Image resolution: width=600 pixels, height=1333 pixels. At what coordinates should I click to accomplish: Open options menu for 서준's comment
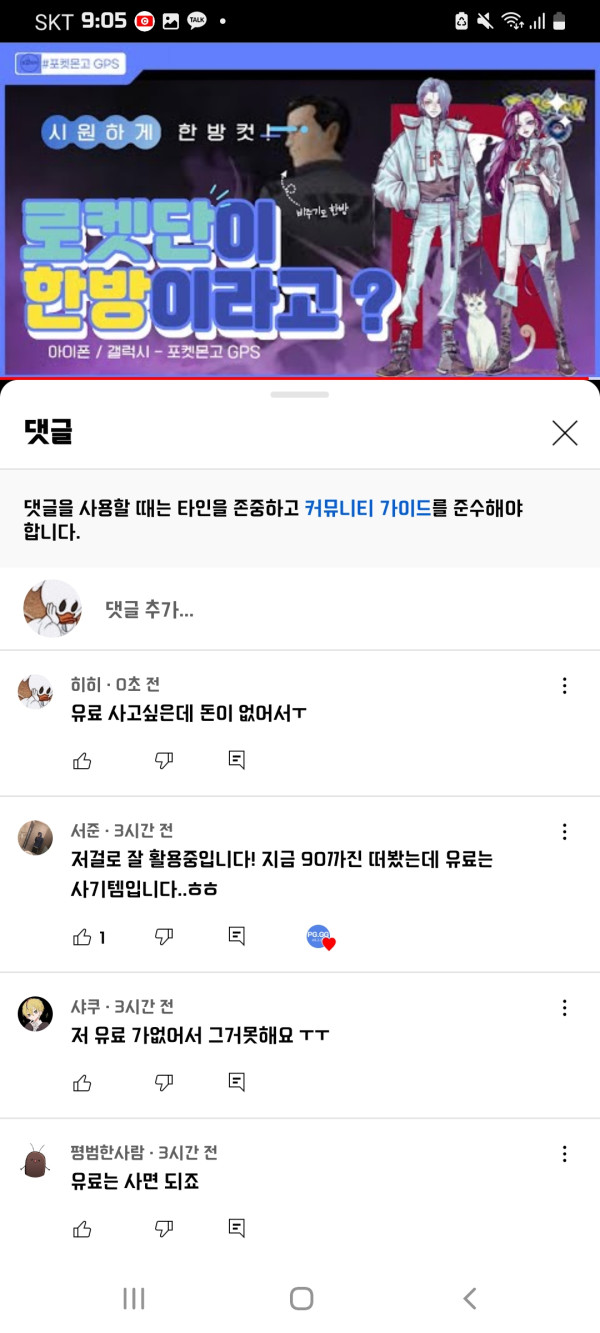pos(564,832)
